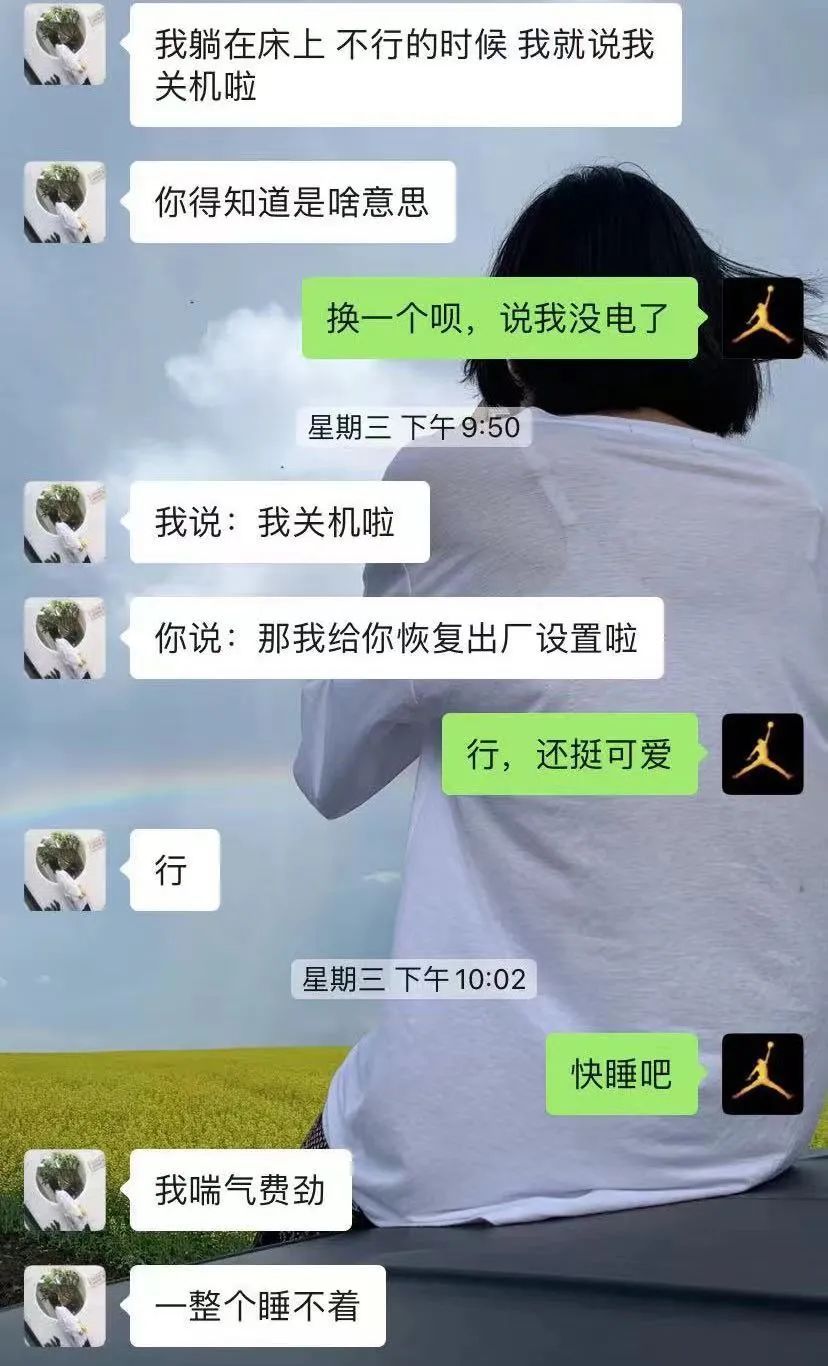Tap the Jordan avatar beside "换一个呗，说我没电了"

(762, 318)
